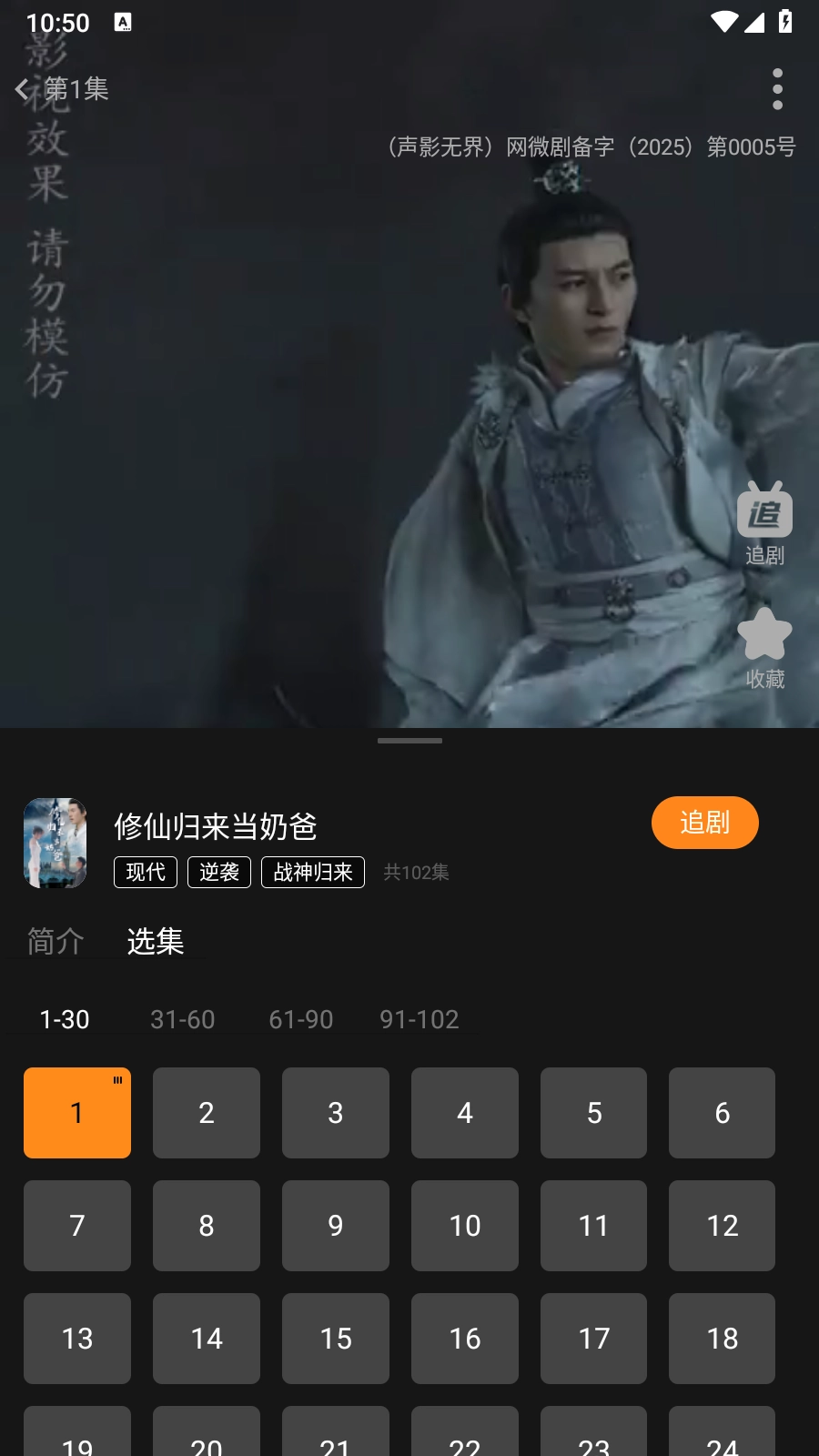Tap the 逆袭 tag chip
The image size is (819, 1456).
click(219, 872)
